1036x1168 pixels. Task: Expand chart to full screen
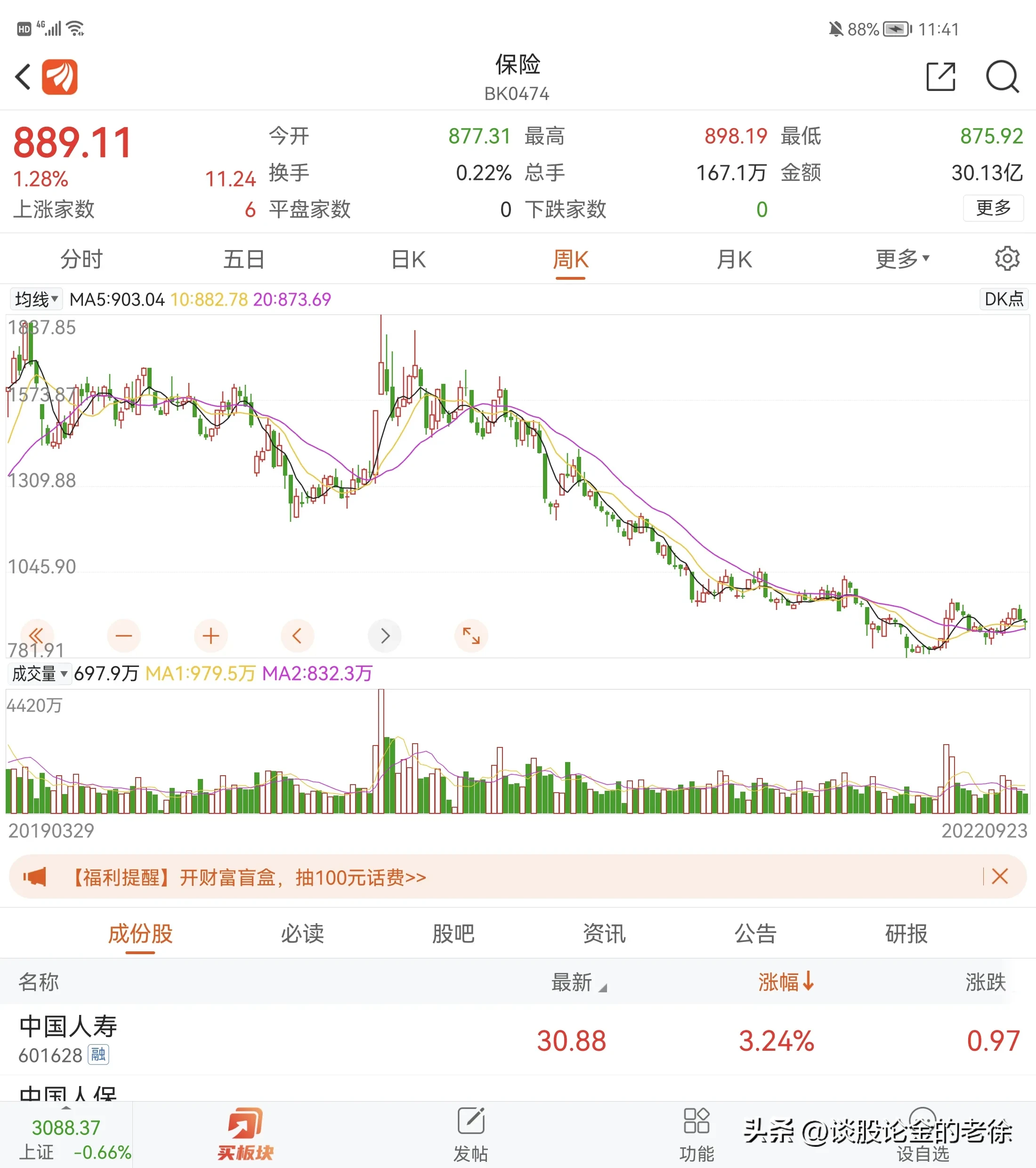tap(471, 635)
